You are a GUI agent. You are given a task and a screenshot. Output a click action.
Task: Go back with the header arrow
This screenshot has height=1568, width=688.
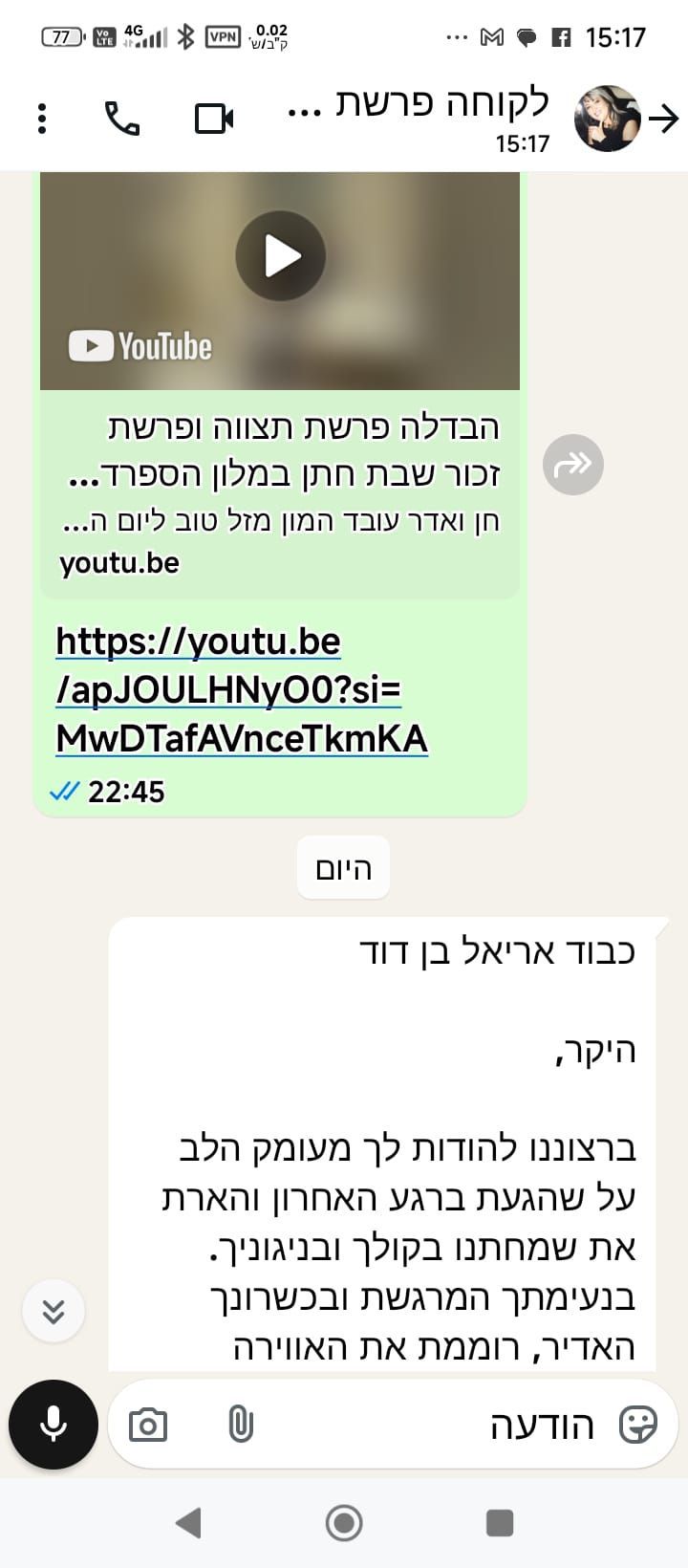663,119
